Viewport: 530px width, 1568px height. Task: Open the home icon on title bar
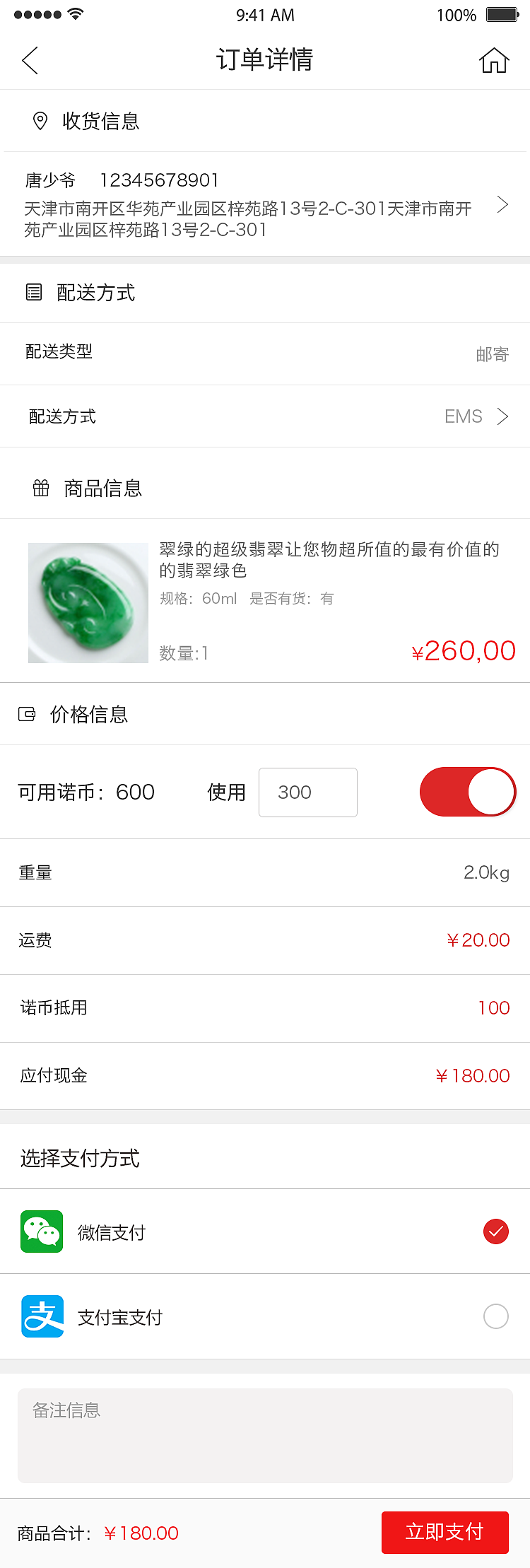[494, 61]
